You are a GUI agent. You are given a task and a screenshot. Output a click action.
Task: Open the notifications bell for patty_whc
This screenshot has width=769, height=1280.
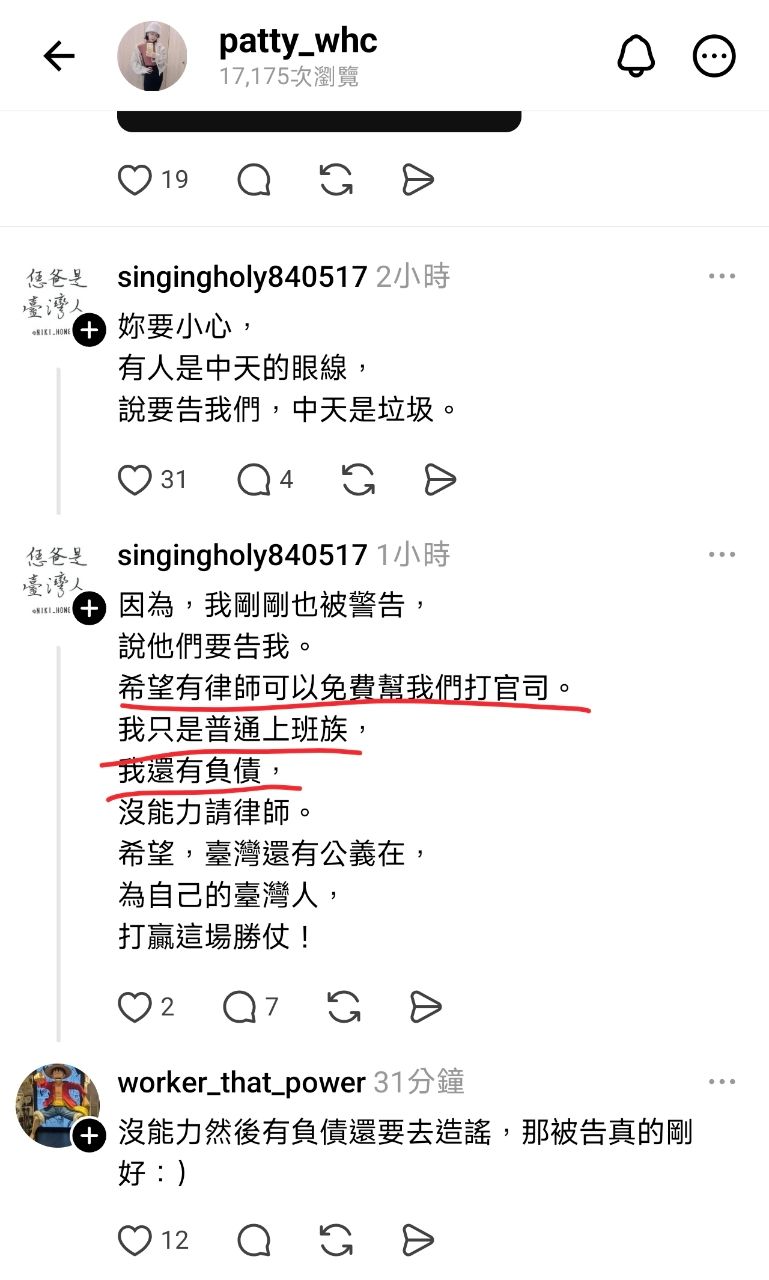click(x=636, y=57)
